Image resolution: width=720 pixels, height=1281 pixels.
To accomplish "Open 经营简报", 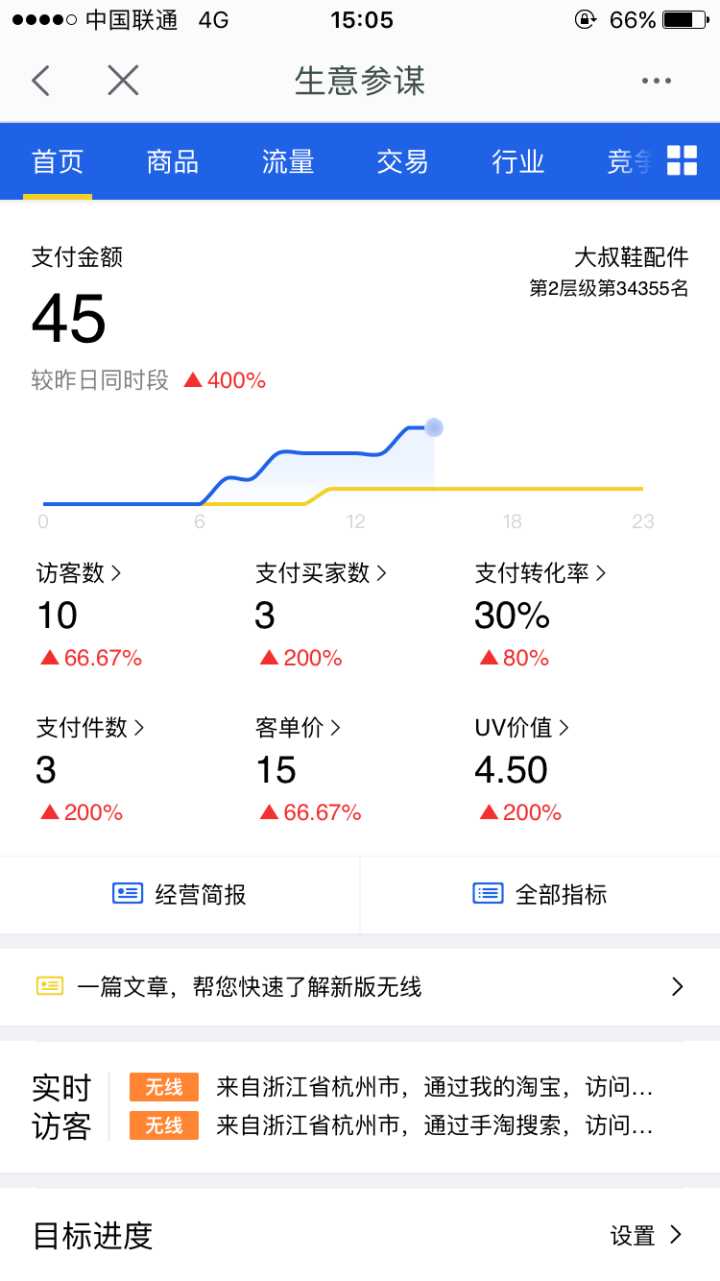I will pos(180,894).
